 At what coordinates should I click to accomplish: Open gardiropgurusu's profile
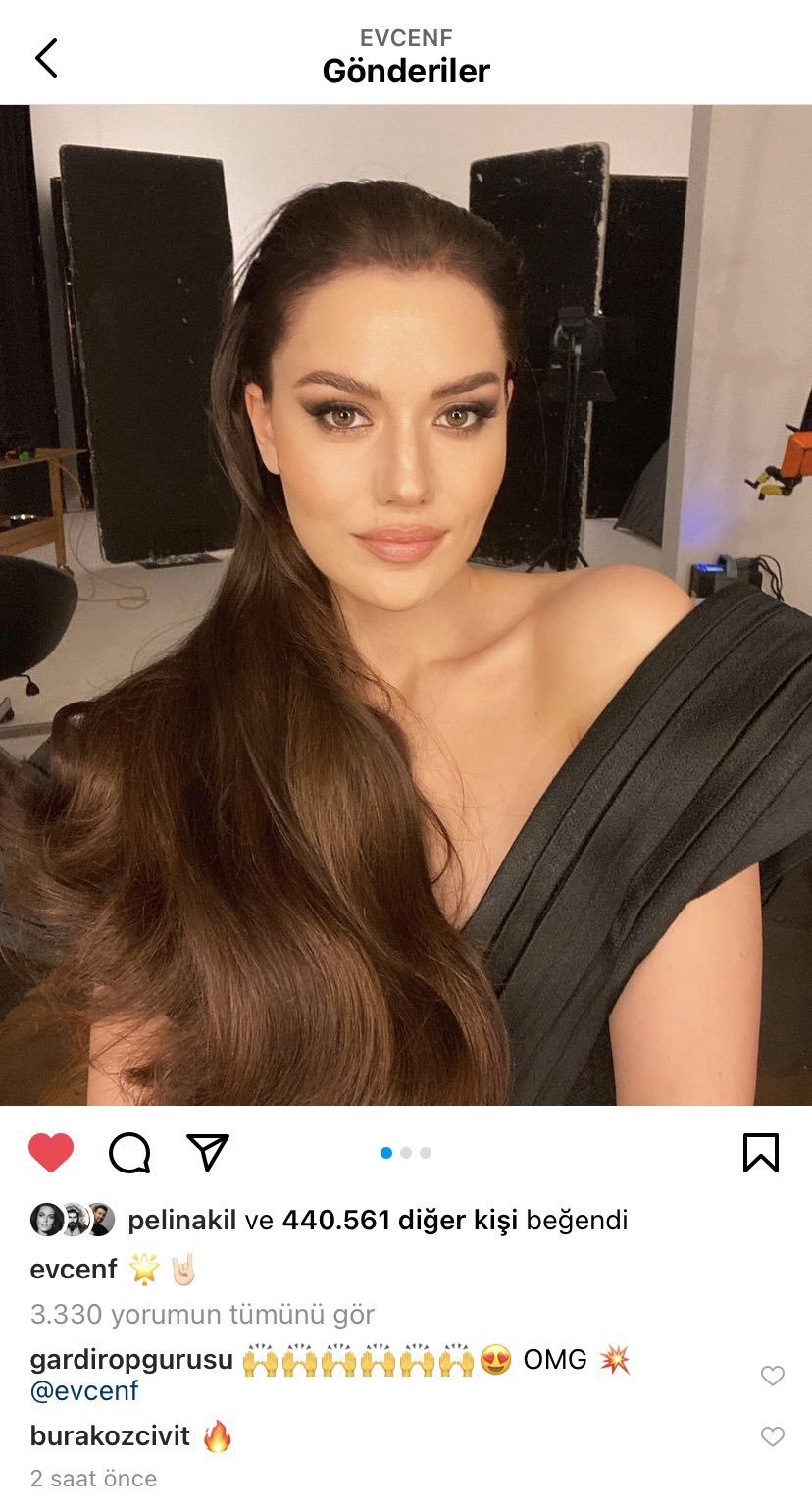[x=131, y=1359]
